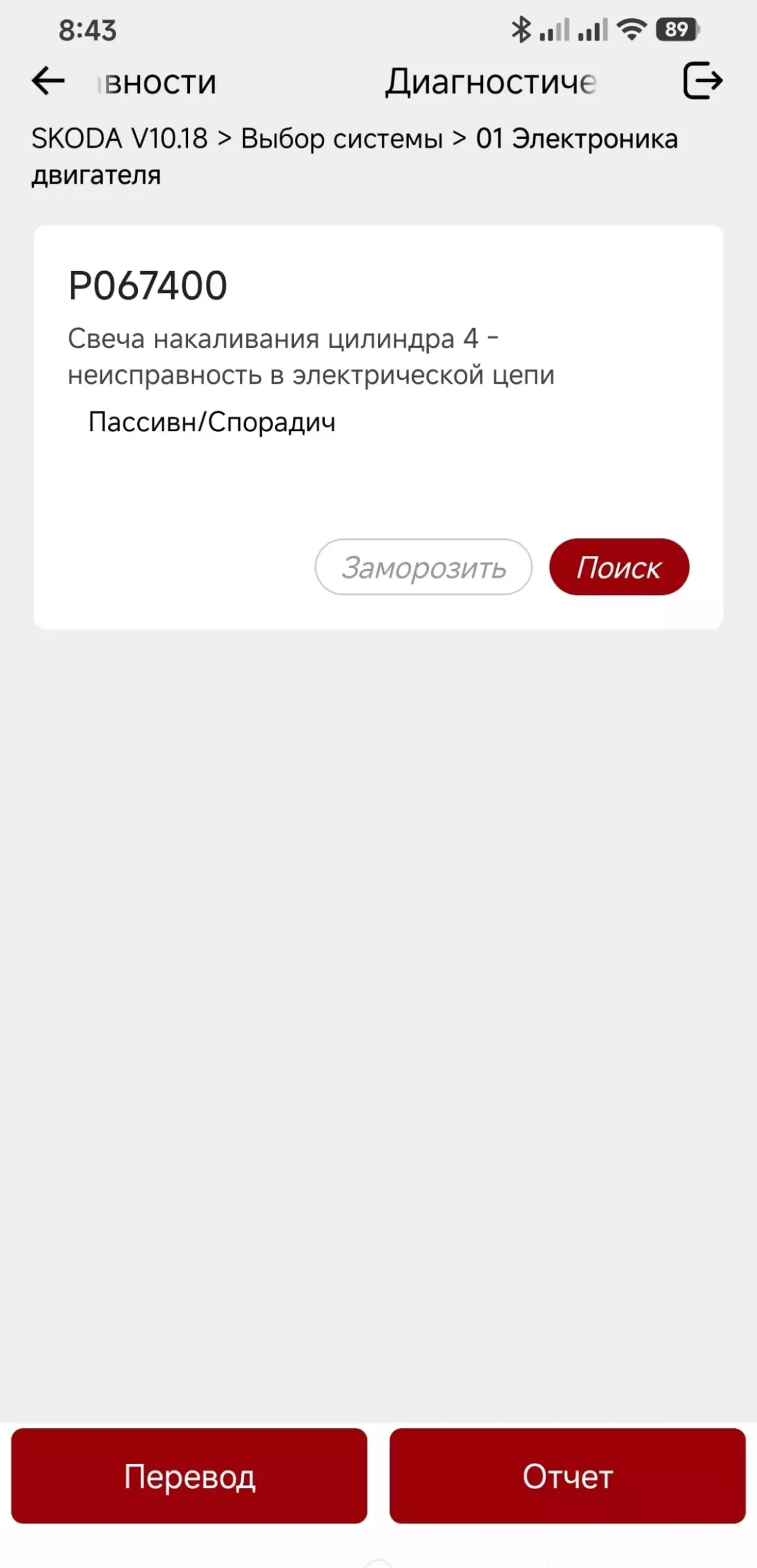Viewport: 757px width, 1568px height.
Task: Exit diagnostics via the top-right exit icon
Action: point(702,80)
